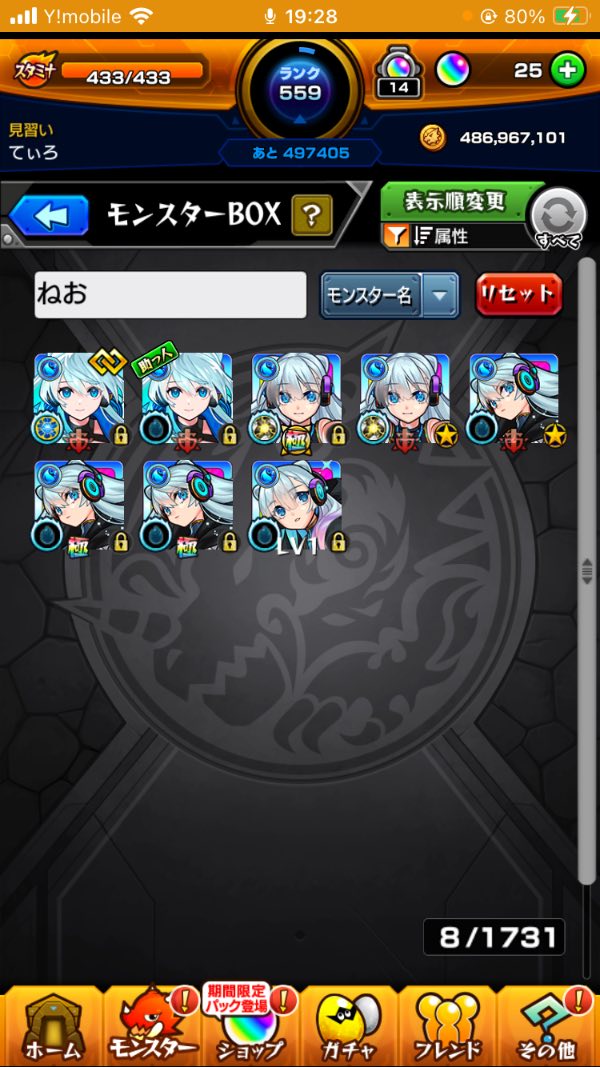Open the item box with 14 badge
Image resolution: width=600 pixels, height=1067 pixels.
[x=399, y=73]
